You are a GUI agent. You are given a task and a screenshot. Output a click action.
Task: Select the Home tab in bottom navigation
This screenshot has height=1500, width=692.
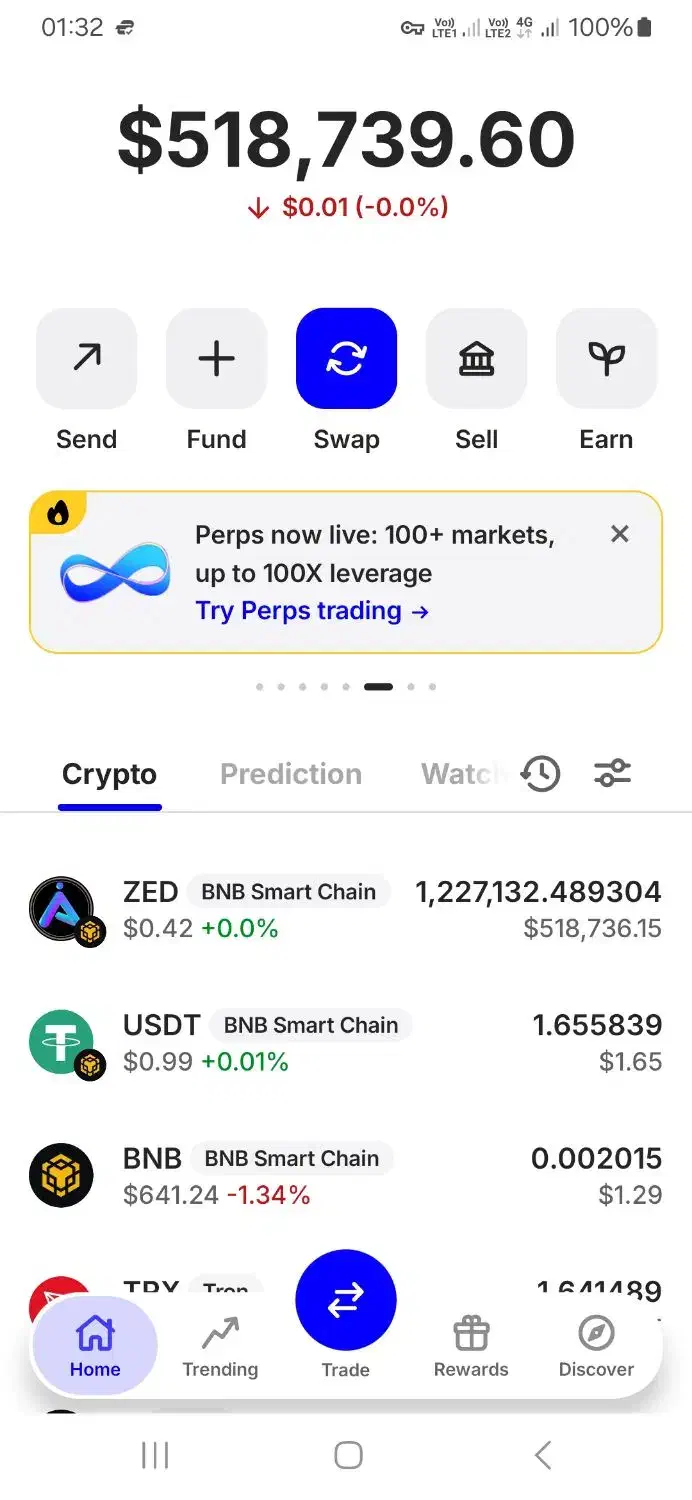click(x=95, y=1346)
